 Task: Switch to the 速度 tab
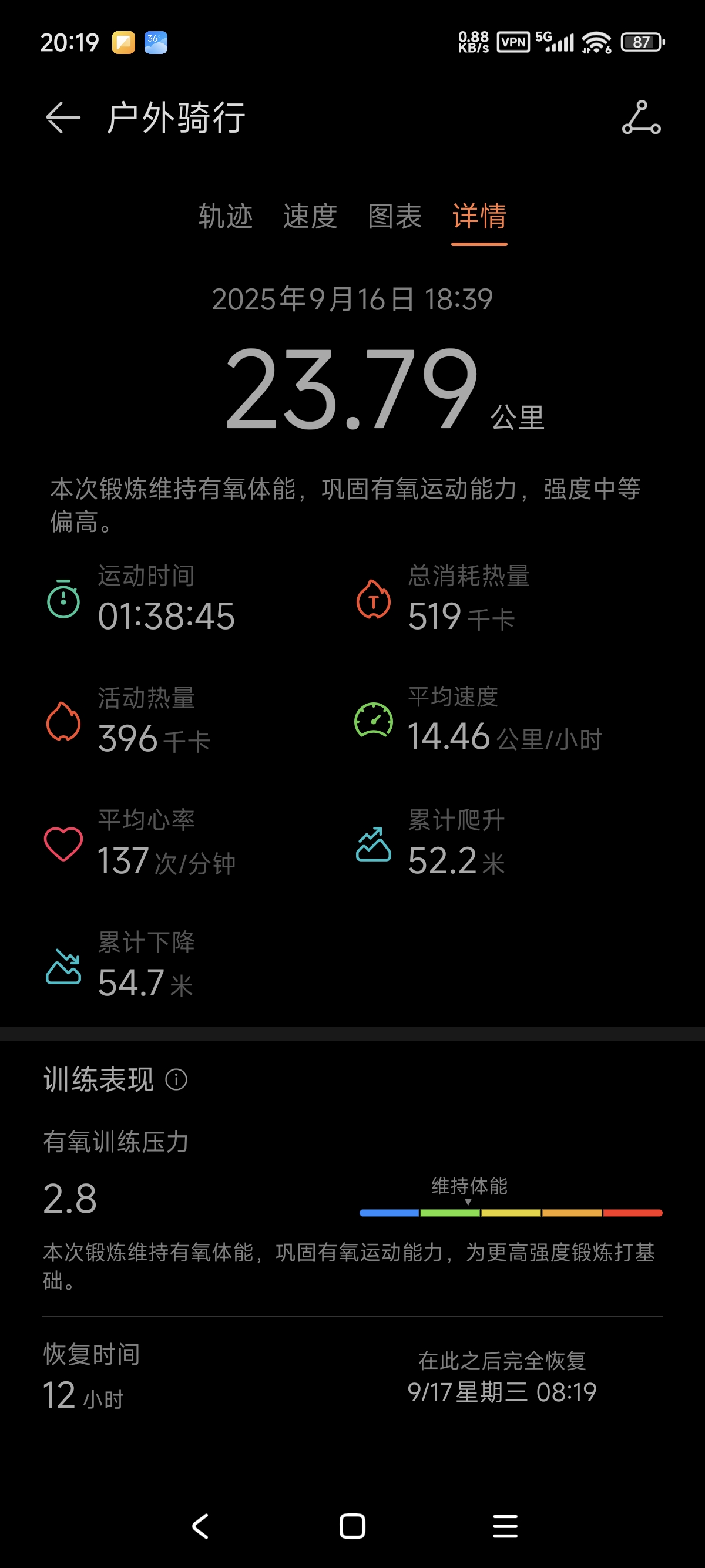point(310,217)
